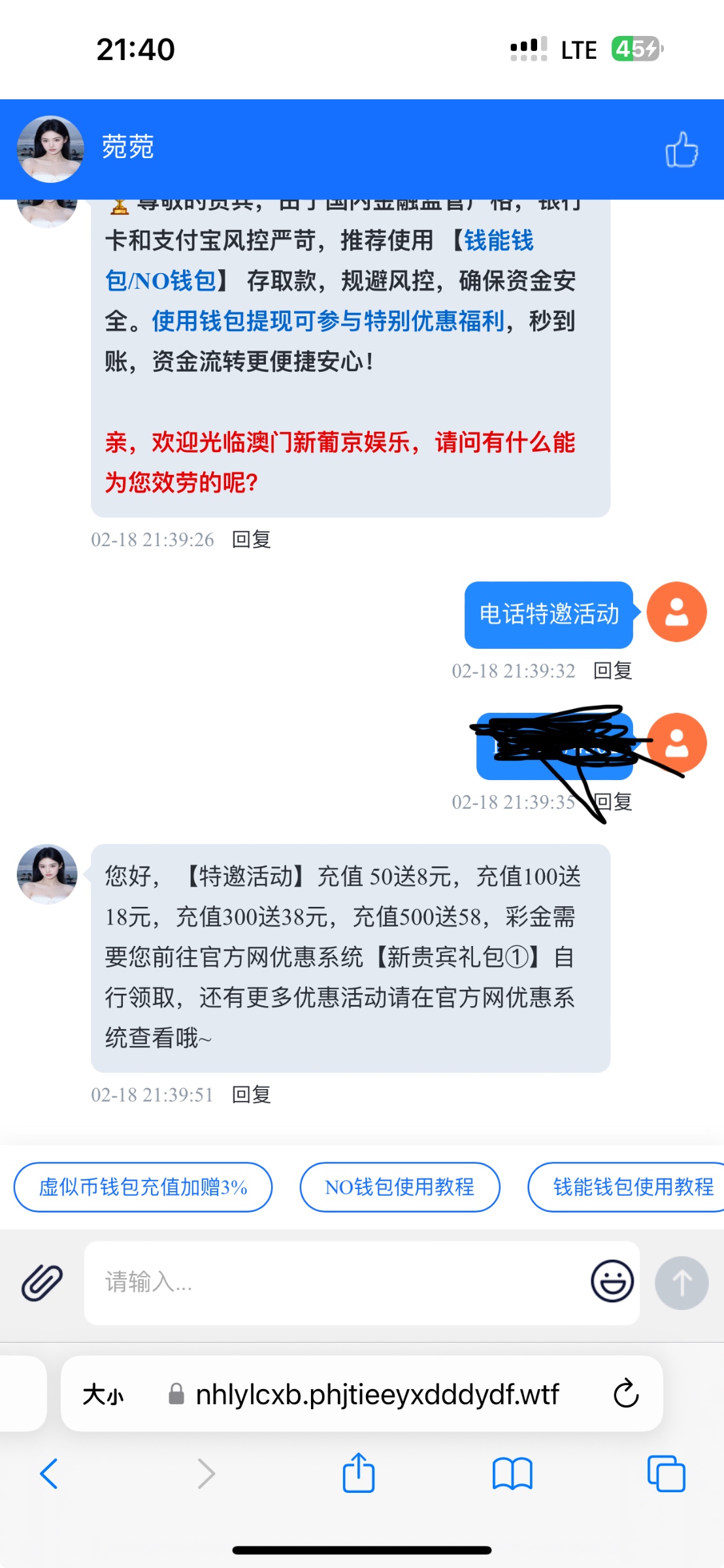
Task: Open the emoji picker
Action: 612,1281
